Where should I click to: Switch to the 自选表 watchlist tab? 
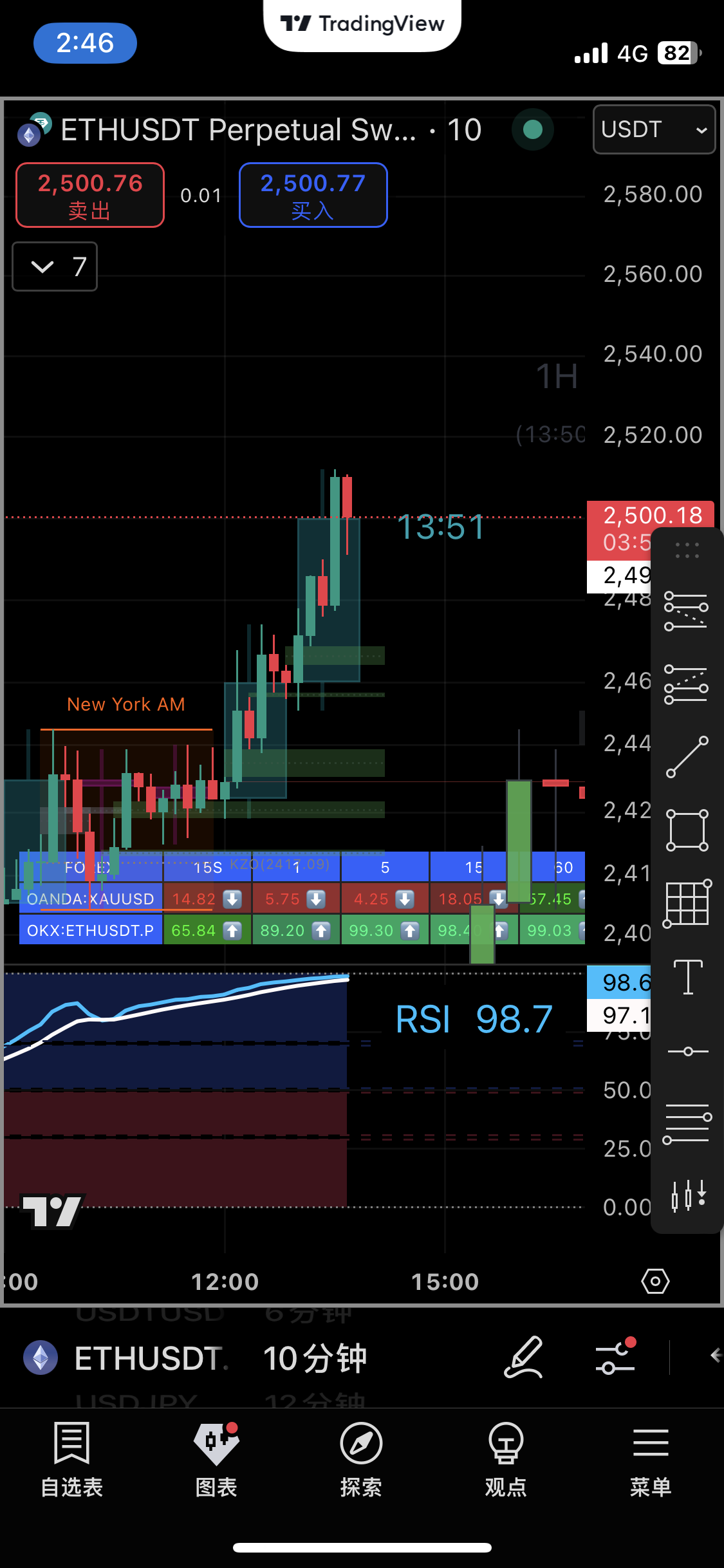[x=71, y=1458]
